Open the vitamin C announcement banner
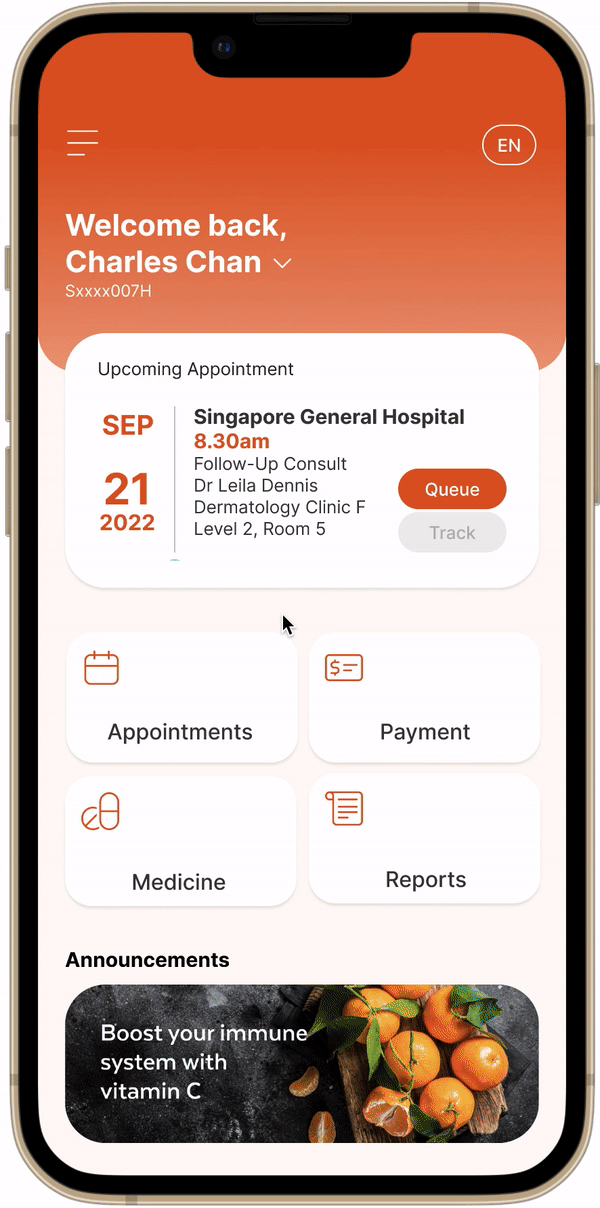 coord(301,1063)
